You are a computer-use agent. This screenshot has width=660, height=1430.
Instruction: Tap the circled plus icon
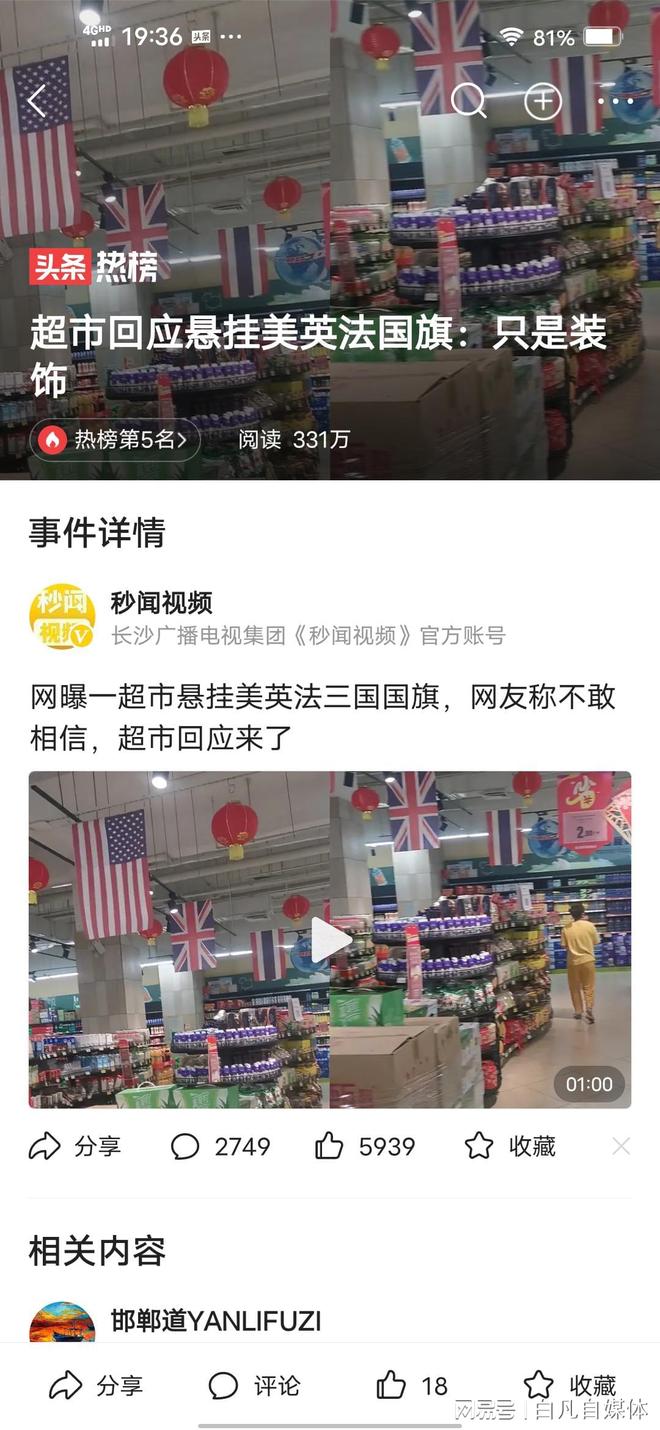(x=543, y=101)
